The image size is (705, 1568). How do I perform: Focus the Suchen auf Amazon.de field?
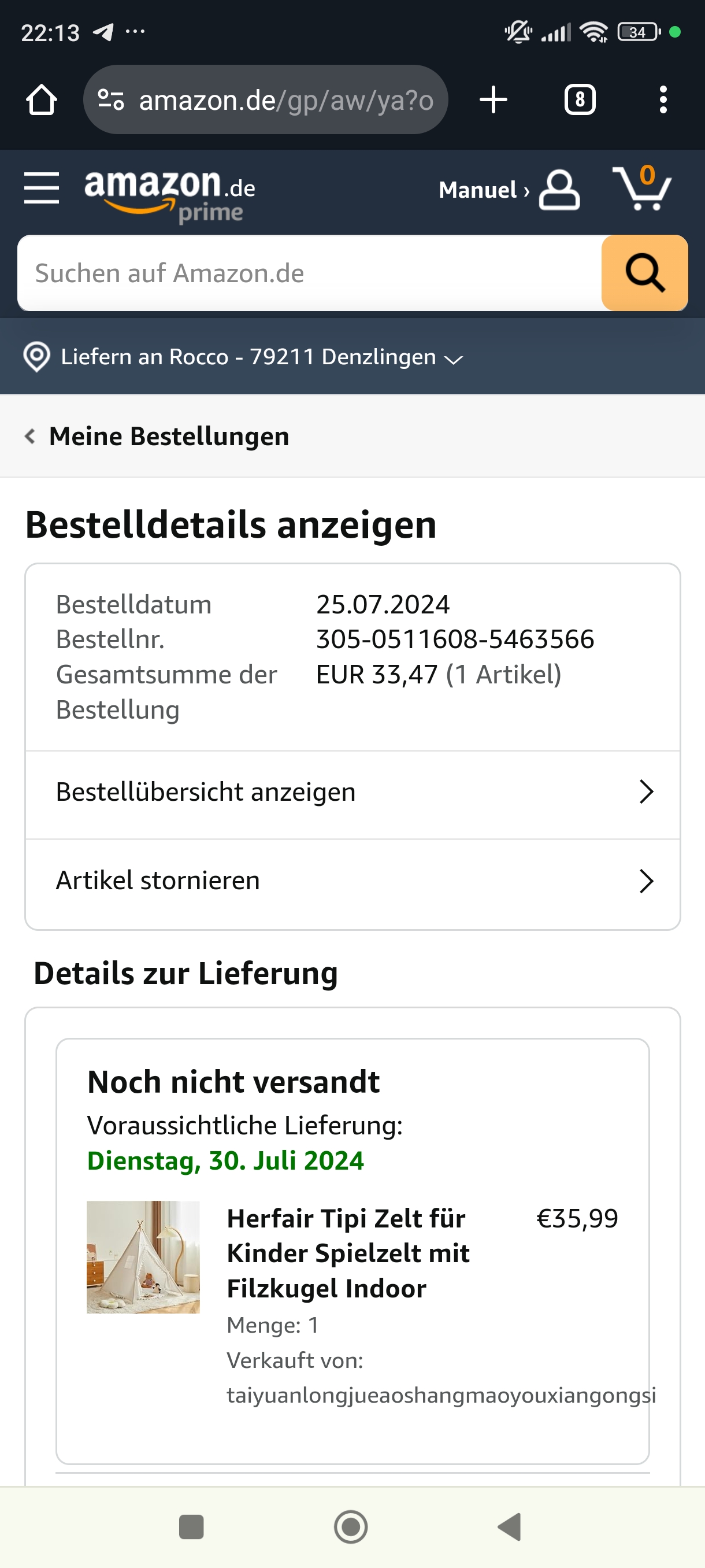point(309,273)
